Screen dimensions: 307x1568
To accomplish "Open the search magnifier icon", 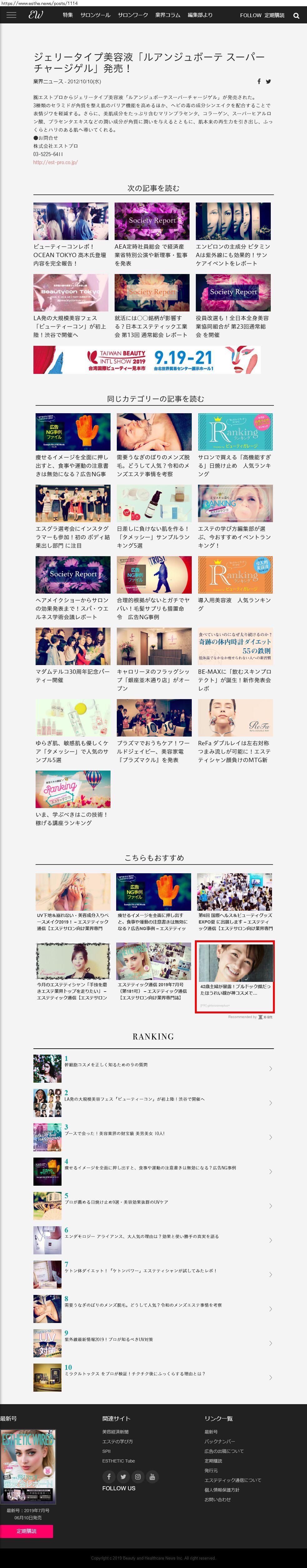I will (296, 16).
